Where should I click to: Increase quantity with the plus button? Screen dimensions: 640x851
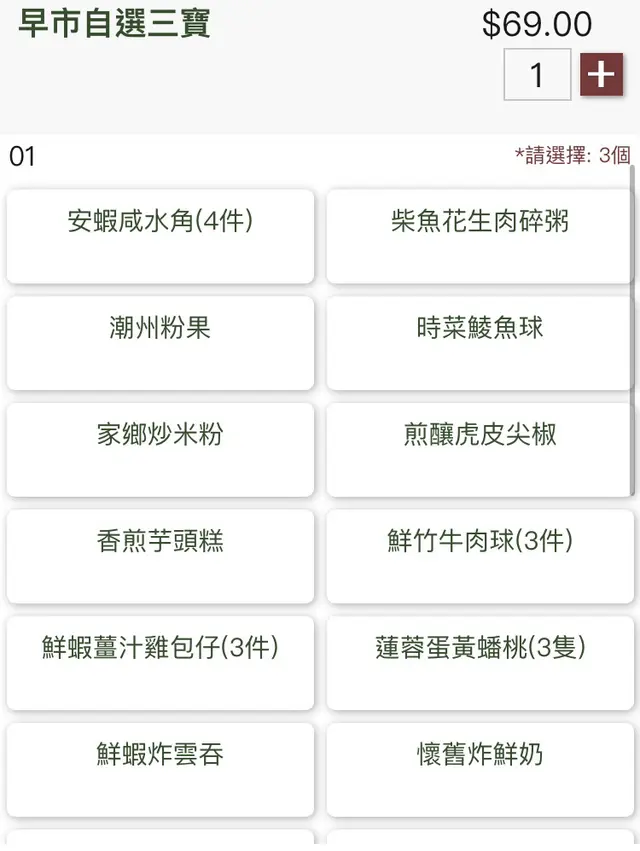(x=601, y=75)
